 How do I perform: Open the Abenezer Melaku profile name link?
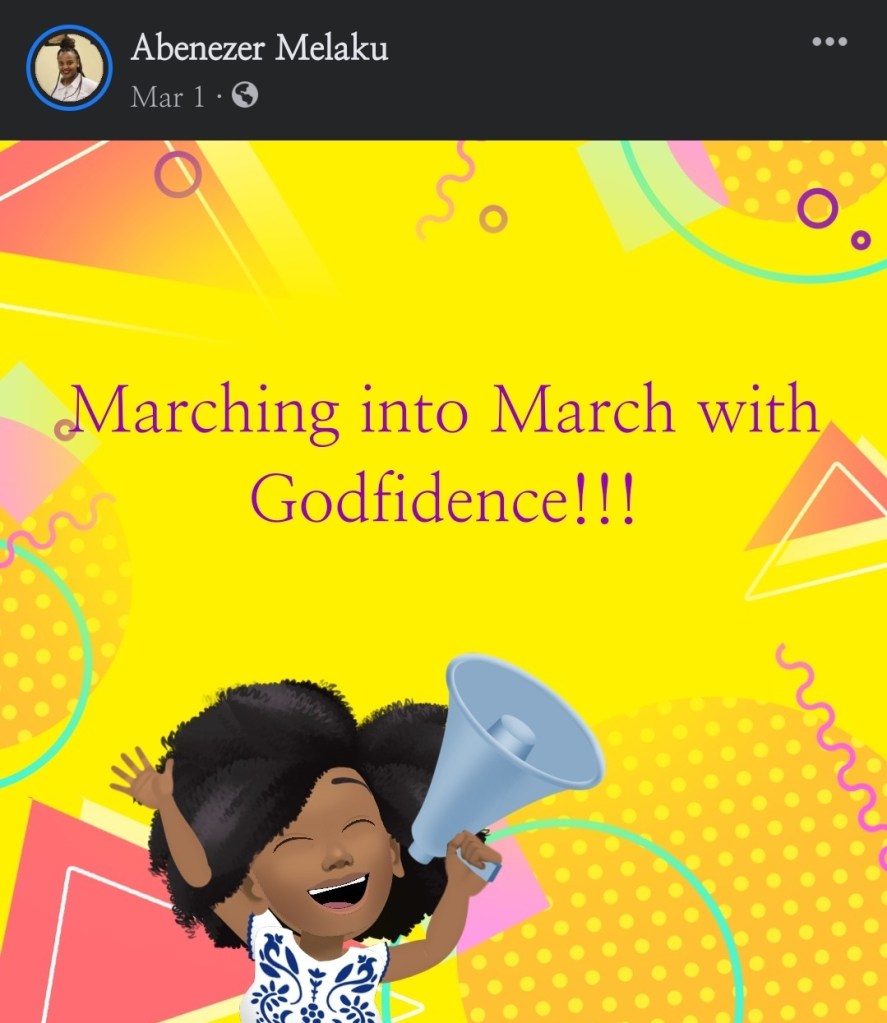[259, 47]
